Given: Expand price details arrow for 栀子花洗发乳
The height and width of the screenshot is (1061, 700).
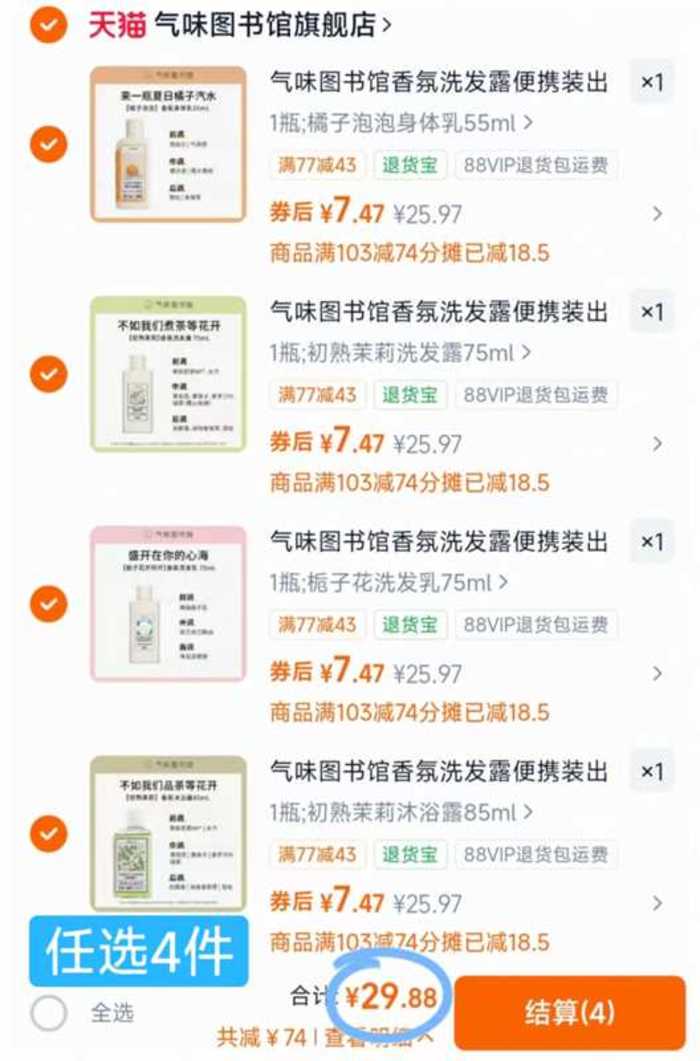Looking at the screenshot, I should point(657,673).
